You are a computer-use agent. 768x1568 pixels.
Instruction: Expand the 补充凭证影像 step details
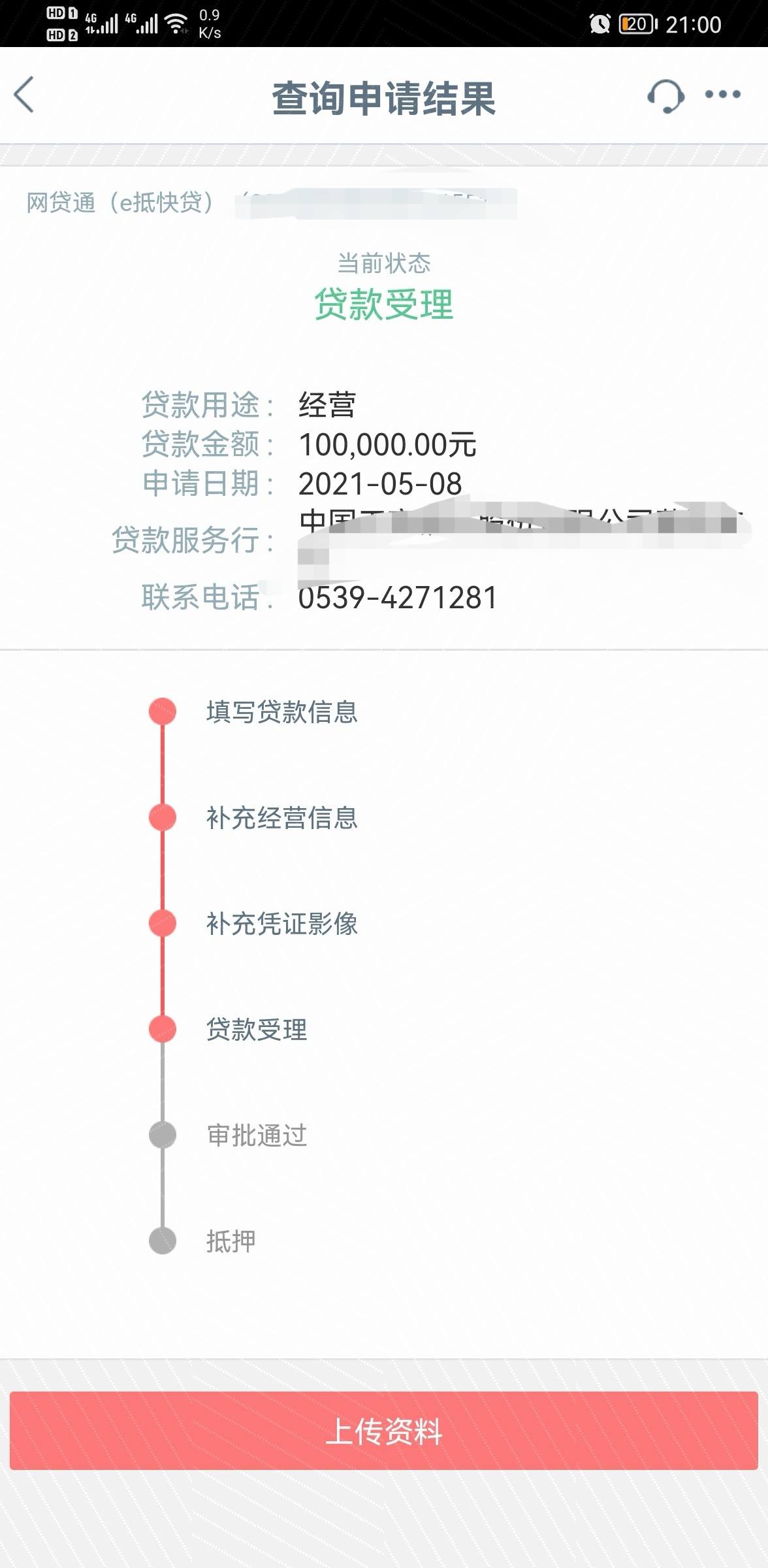pyautogui.click(x=283, y=925)
